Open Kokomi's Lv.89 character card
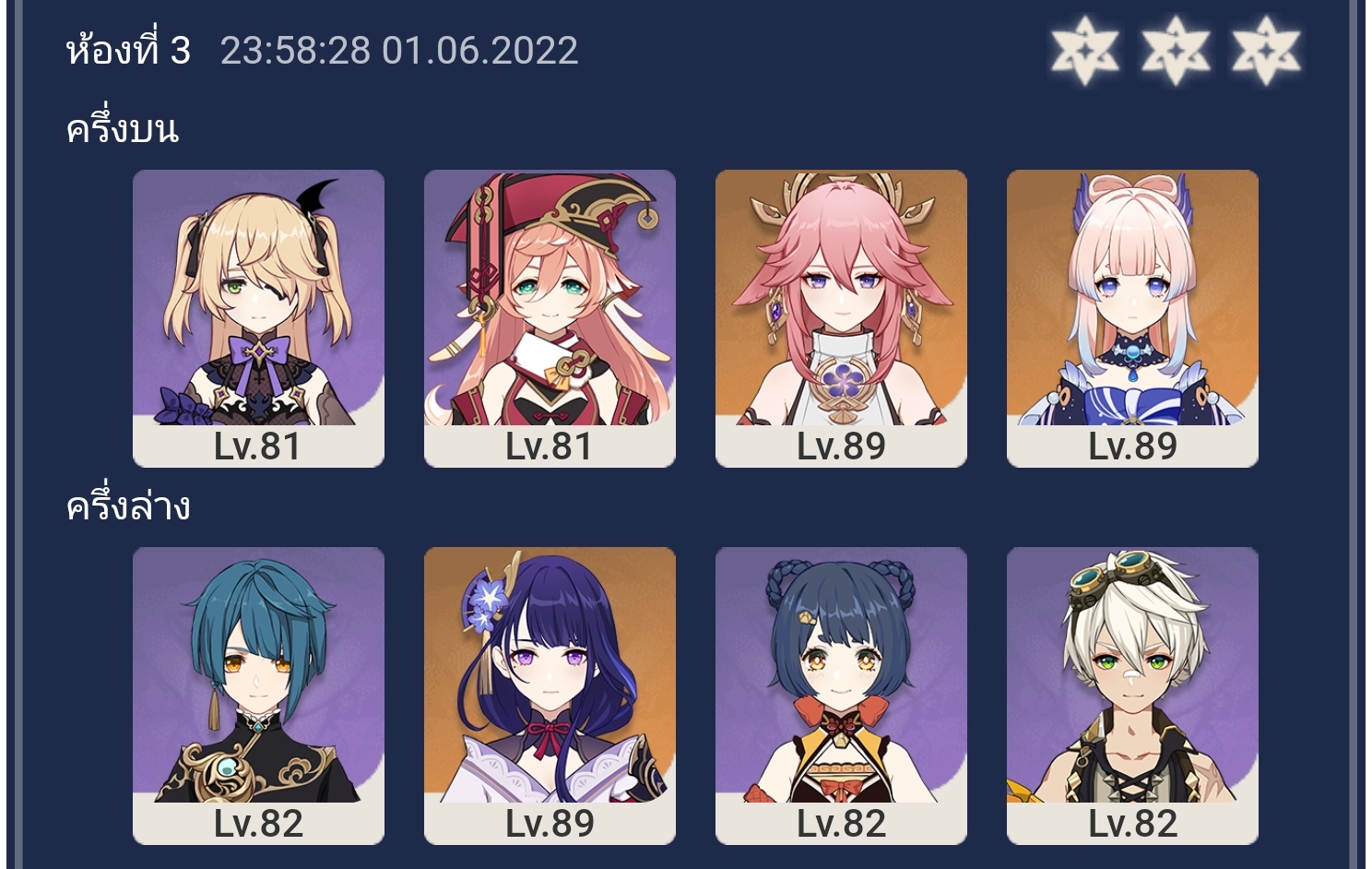 pos(1132,317)
